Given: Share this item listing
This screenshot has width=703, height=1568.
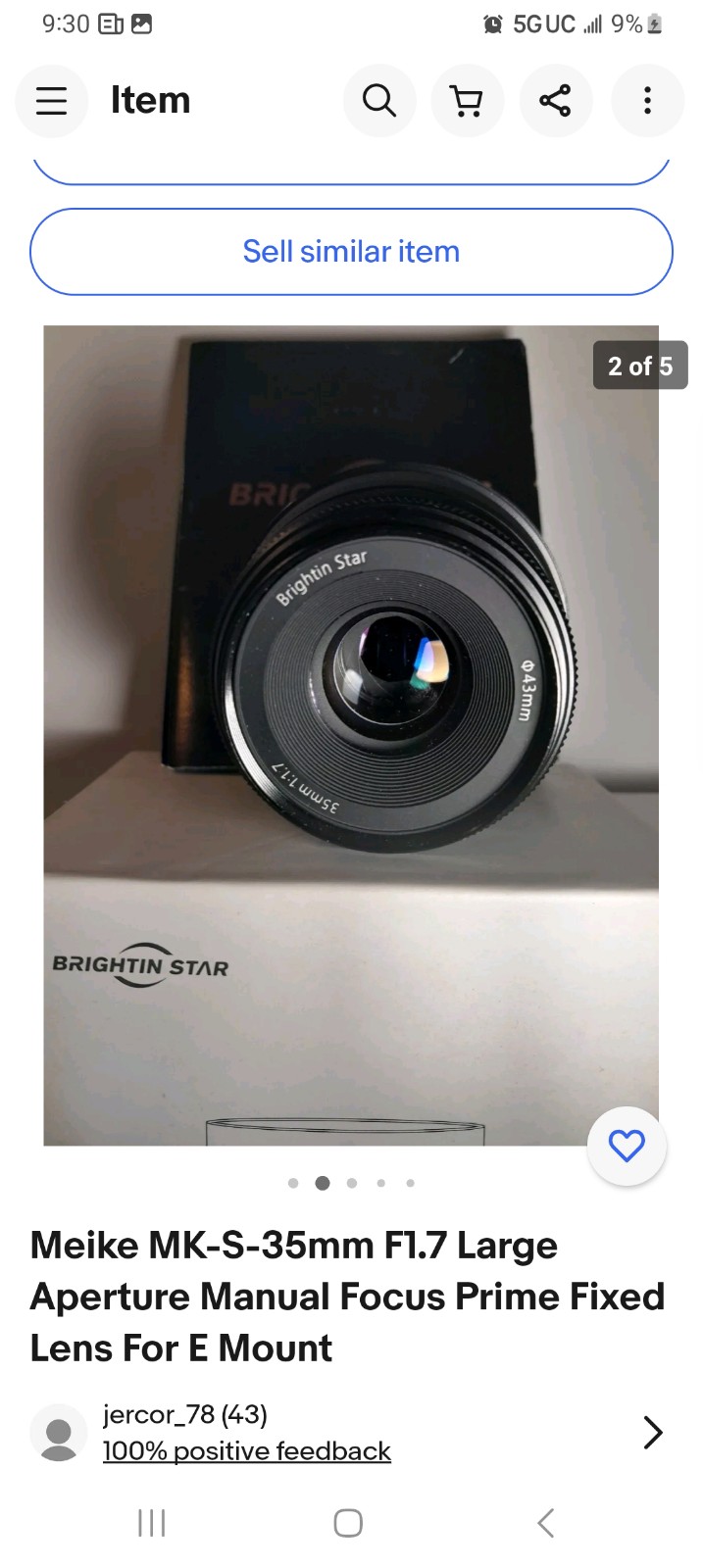Looking at the screenshot, I should (556, 101).
